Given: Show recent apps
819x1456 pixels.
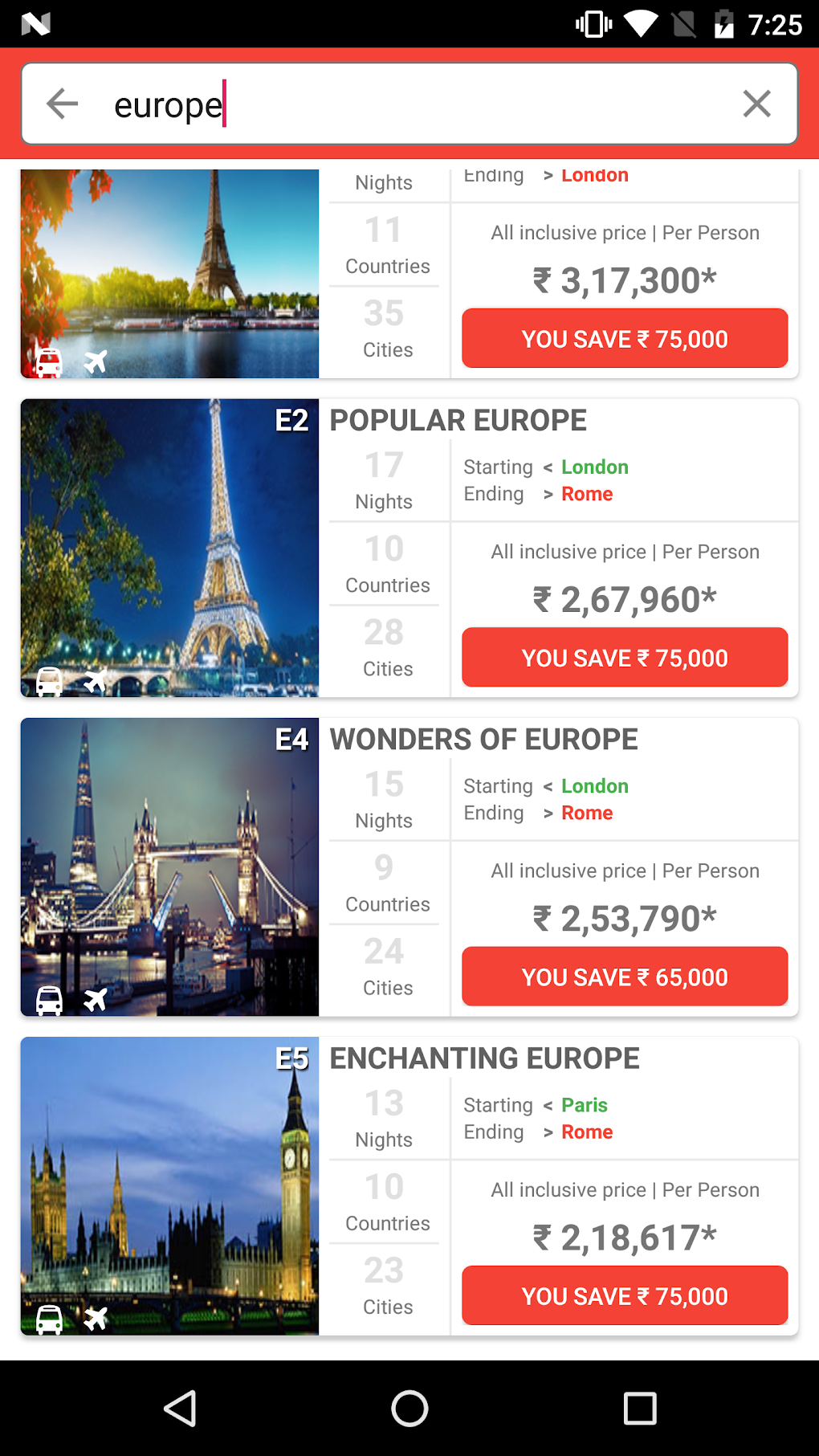Looking at the screenshot, I should point(640,1408).
